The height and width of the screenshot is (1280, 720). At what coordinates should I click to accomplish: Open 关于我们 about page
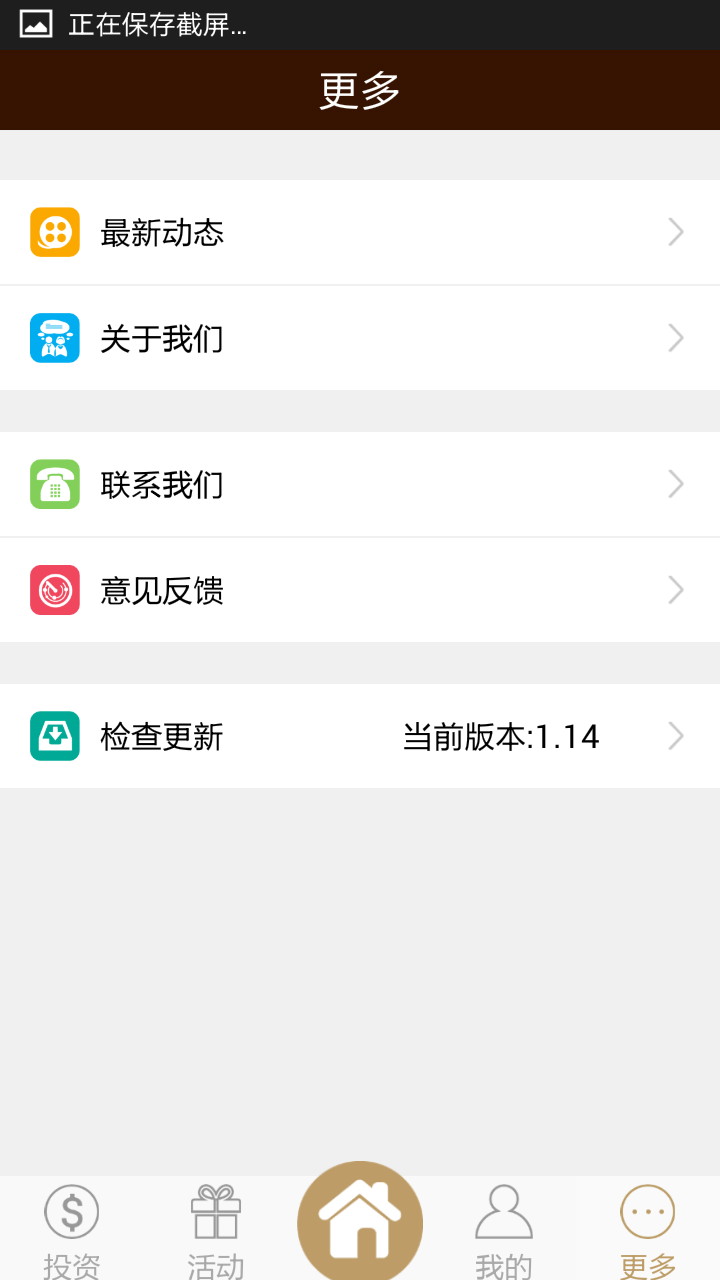coord(360,338)
